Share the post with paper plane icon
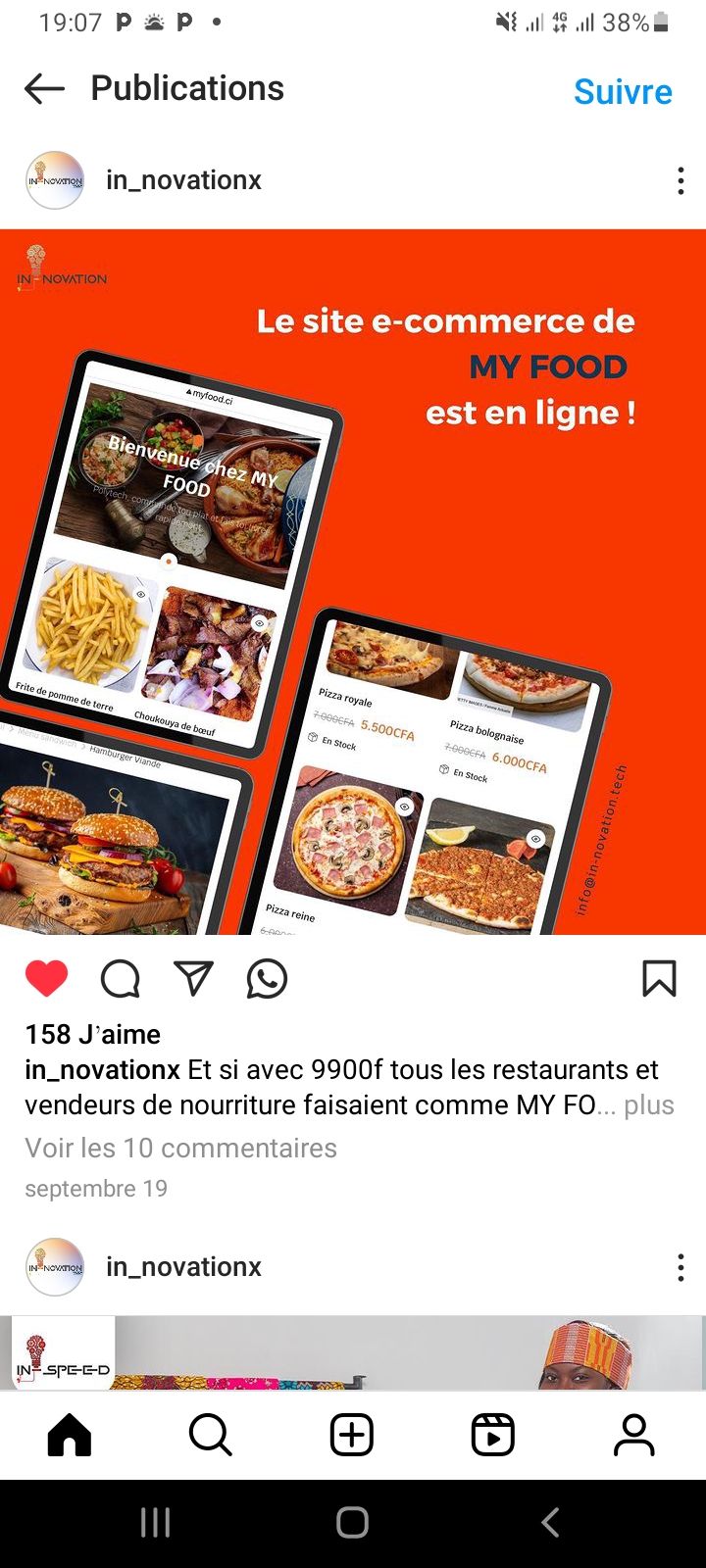Image resolution: width=706 pixels, height=1568 pixels. (x=193, y=978)
